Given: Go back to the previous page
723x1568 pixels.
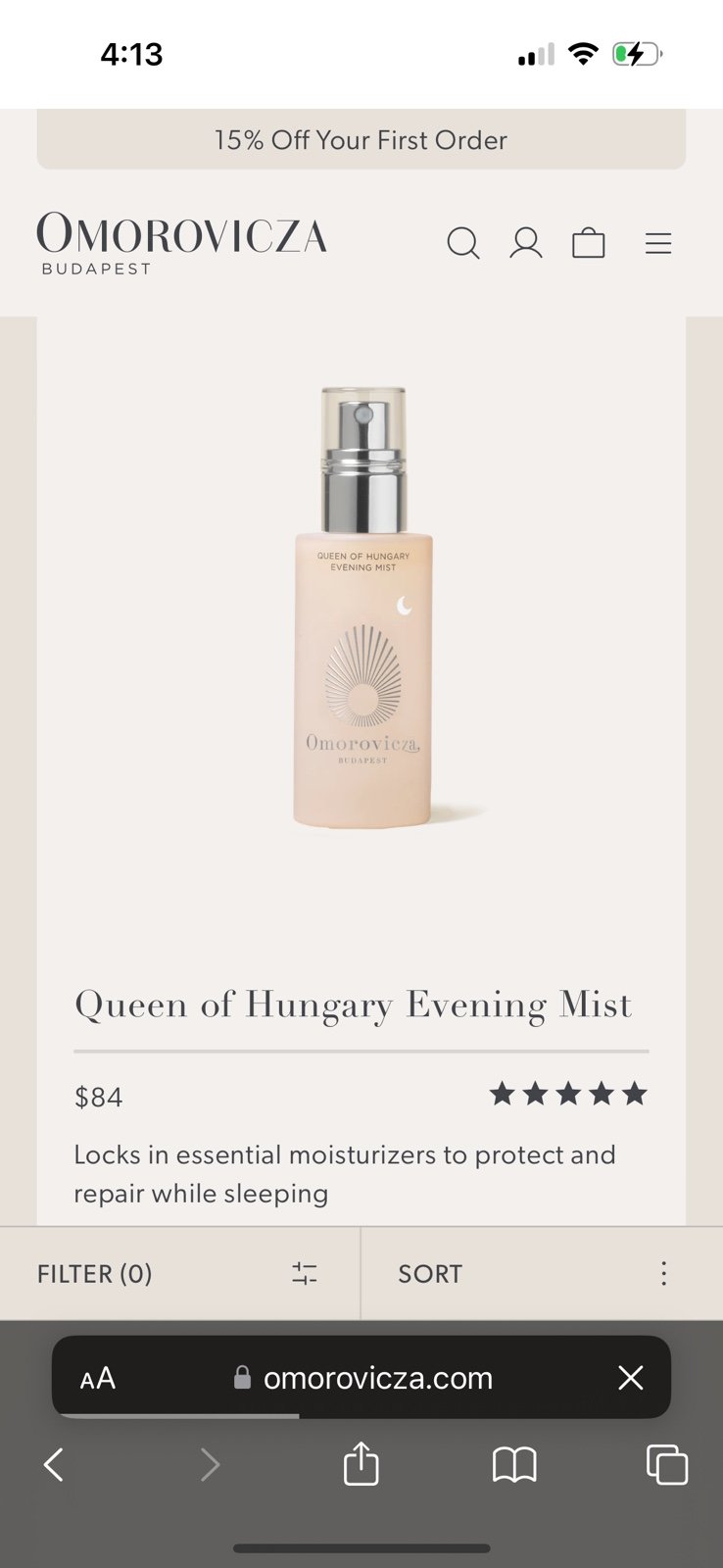Looking at the screenshot, I should coord(54,1465).
